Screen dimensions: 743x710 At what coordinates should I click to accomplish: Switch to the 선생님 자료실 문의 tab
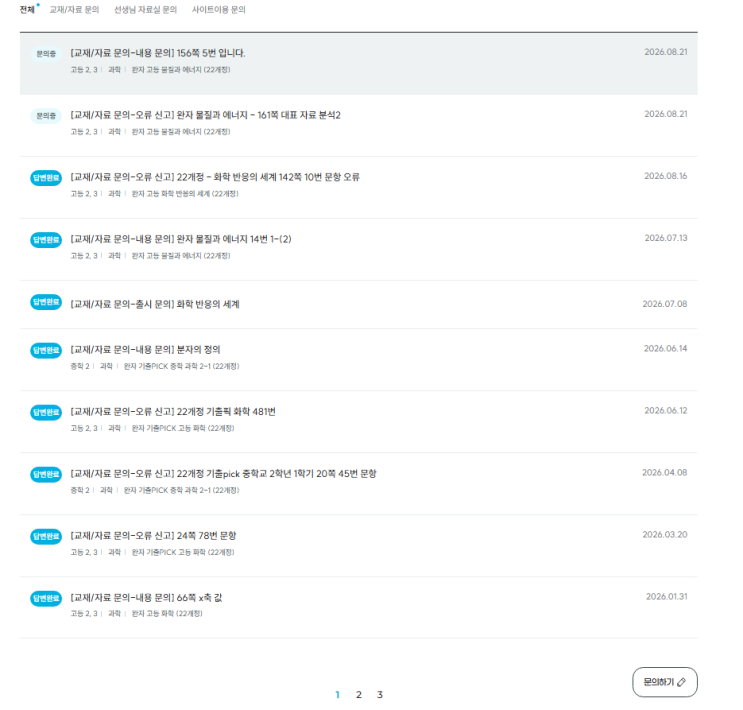click(145, 9)
